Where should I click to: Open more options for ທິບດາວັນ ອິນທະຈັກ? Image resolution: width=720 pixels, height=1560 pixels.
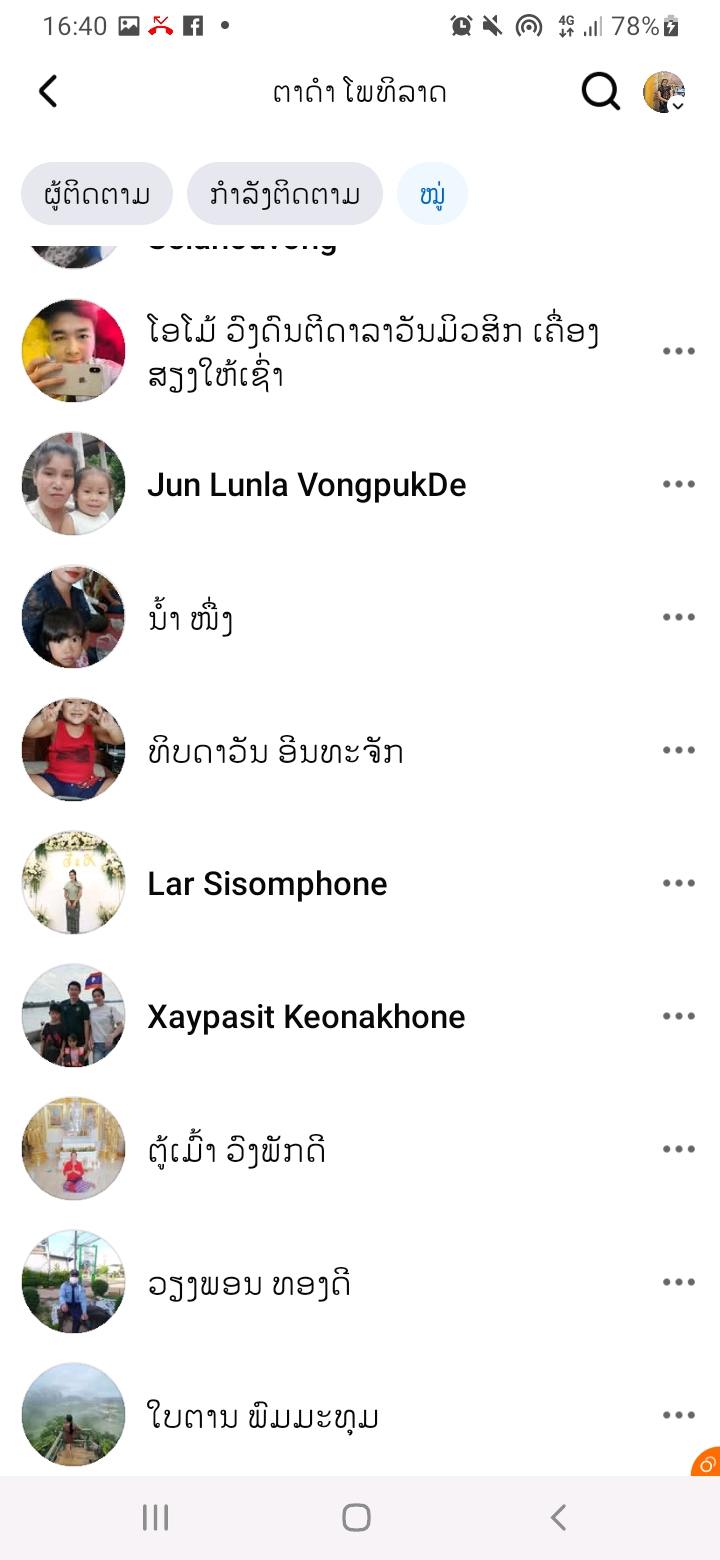click(x=678, y=751)
